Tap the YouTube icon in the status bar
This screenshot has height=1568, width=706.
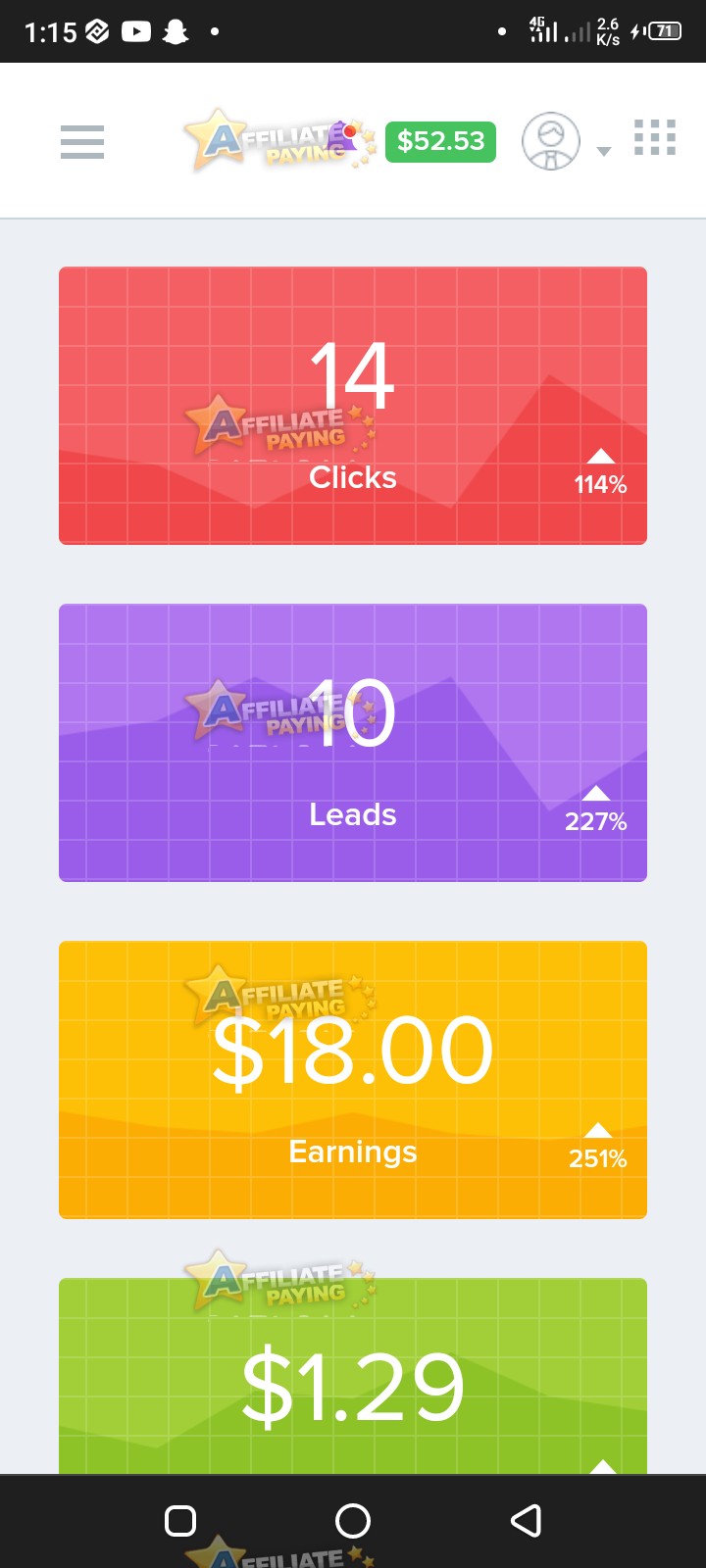pos(135,30)
